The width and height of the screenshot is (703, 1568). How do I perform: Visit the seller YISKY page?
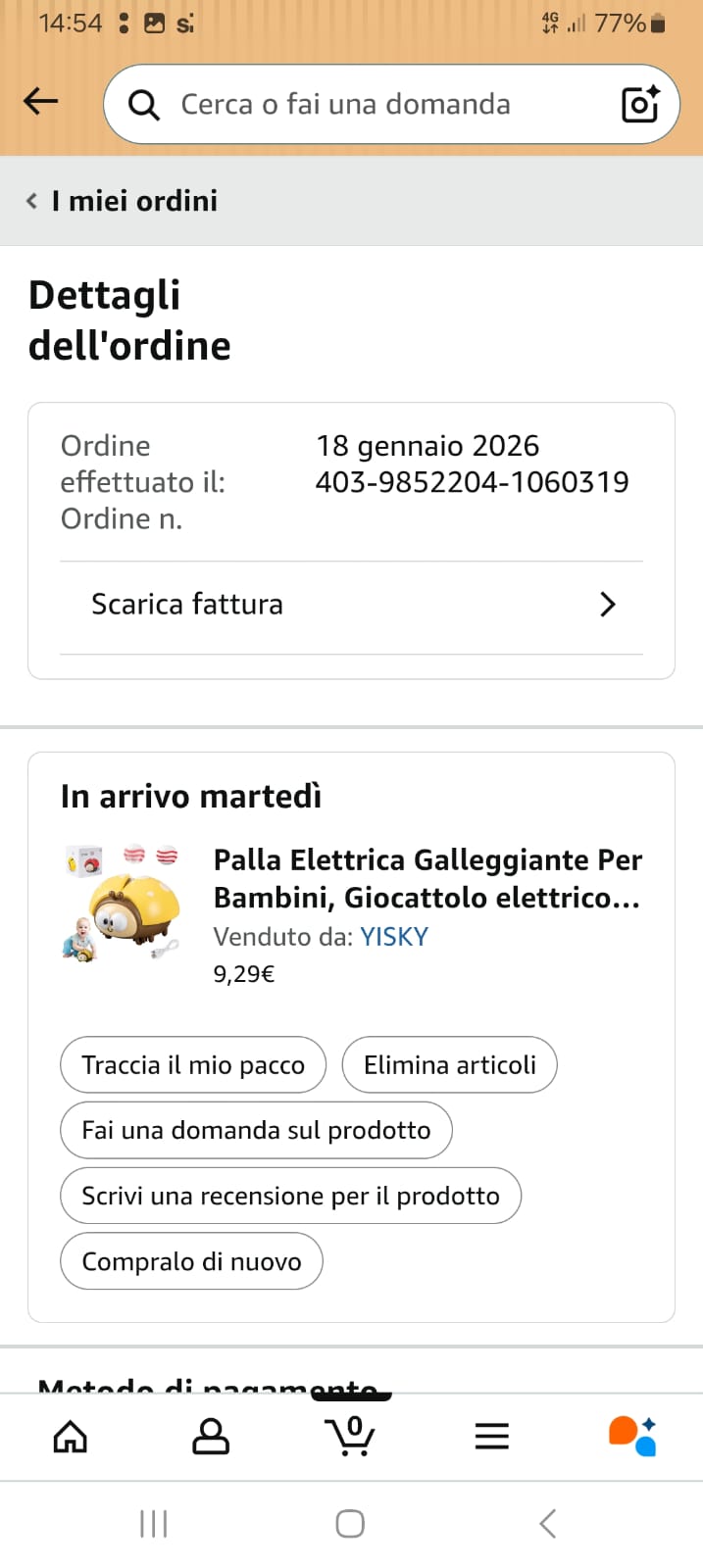[x=394, y=937]
